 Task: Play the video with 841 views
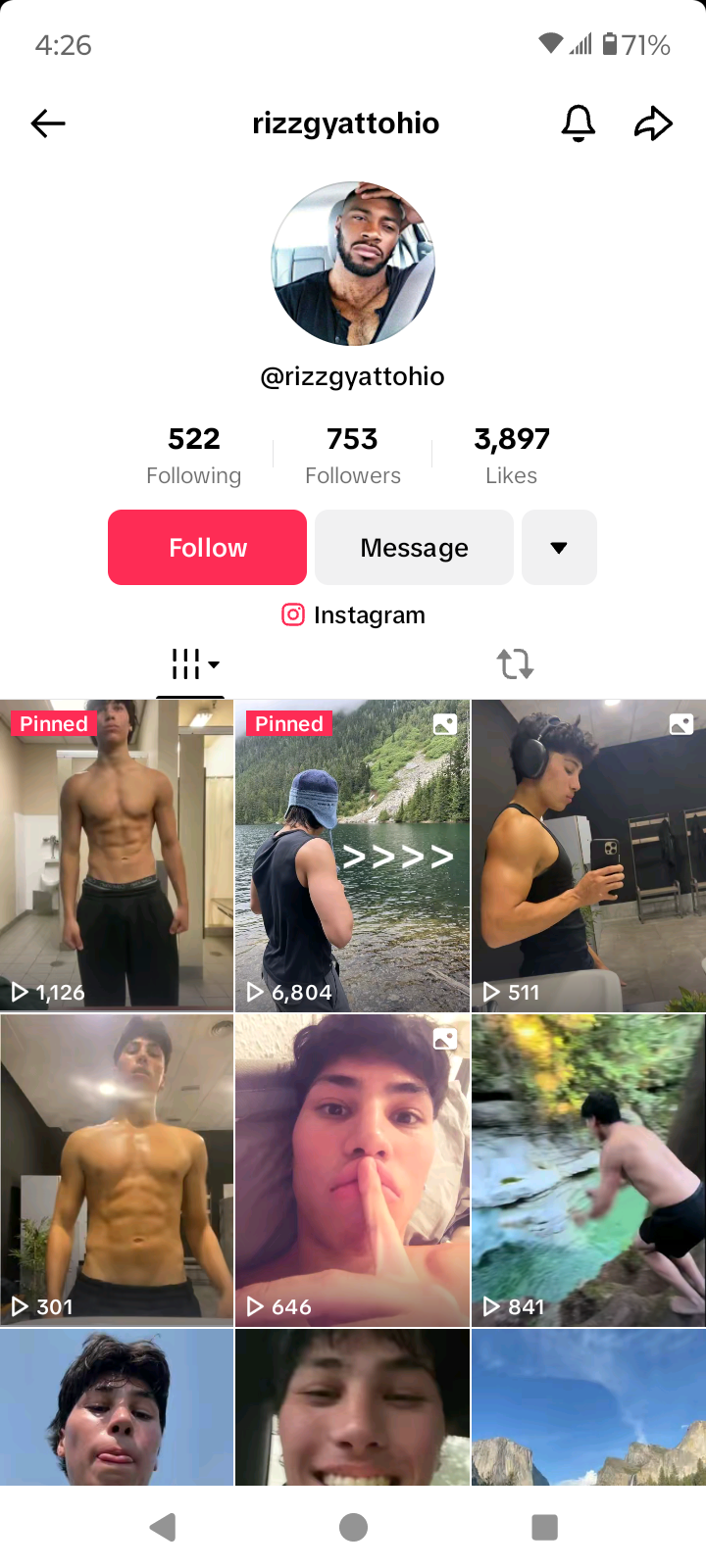point(588,1170)
